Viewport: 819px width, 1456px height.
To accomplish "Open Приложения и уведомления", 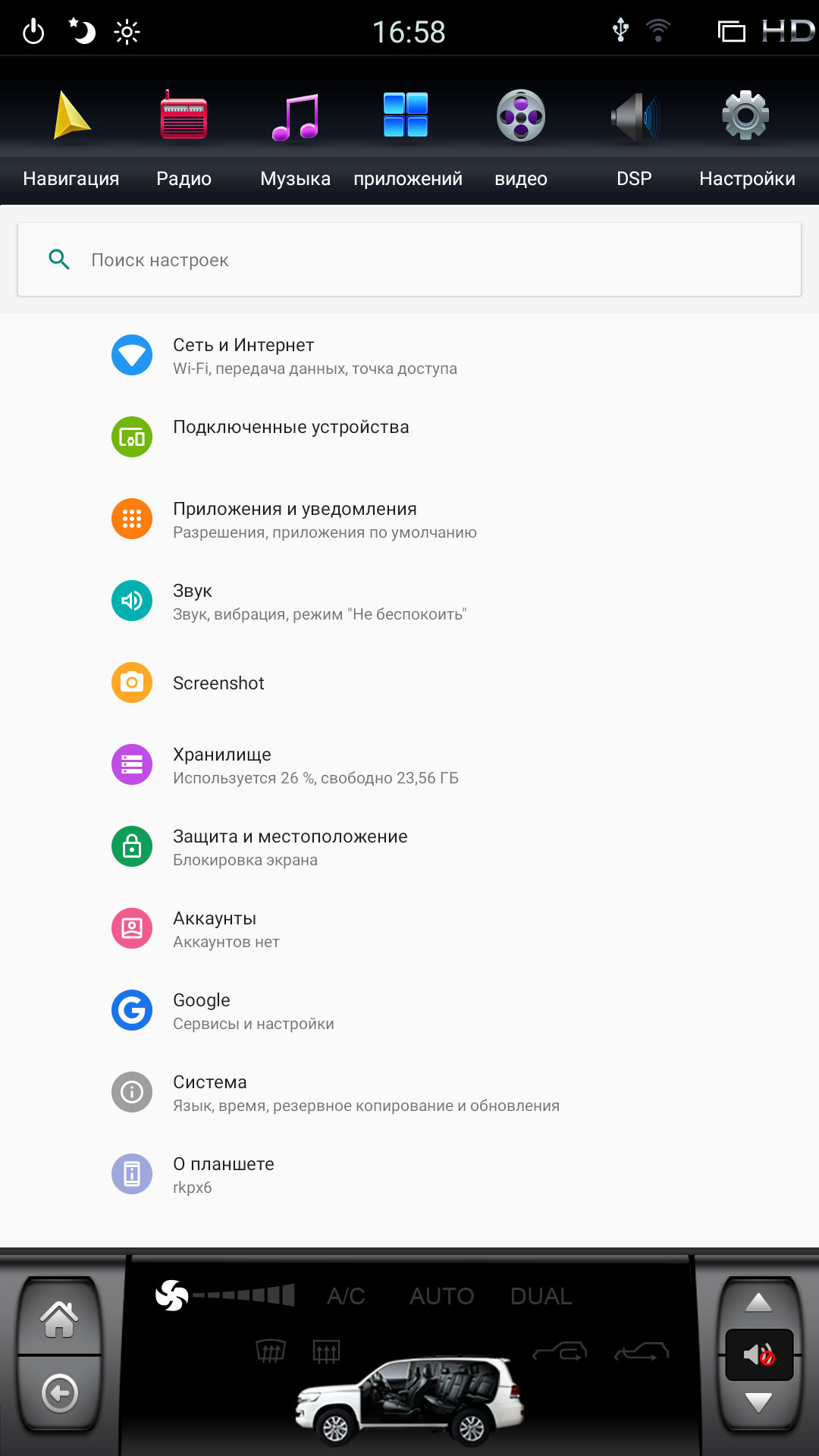I will tap(409, 519).
